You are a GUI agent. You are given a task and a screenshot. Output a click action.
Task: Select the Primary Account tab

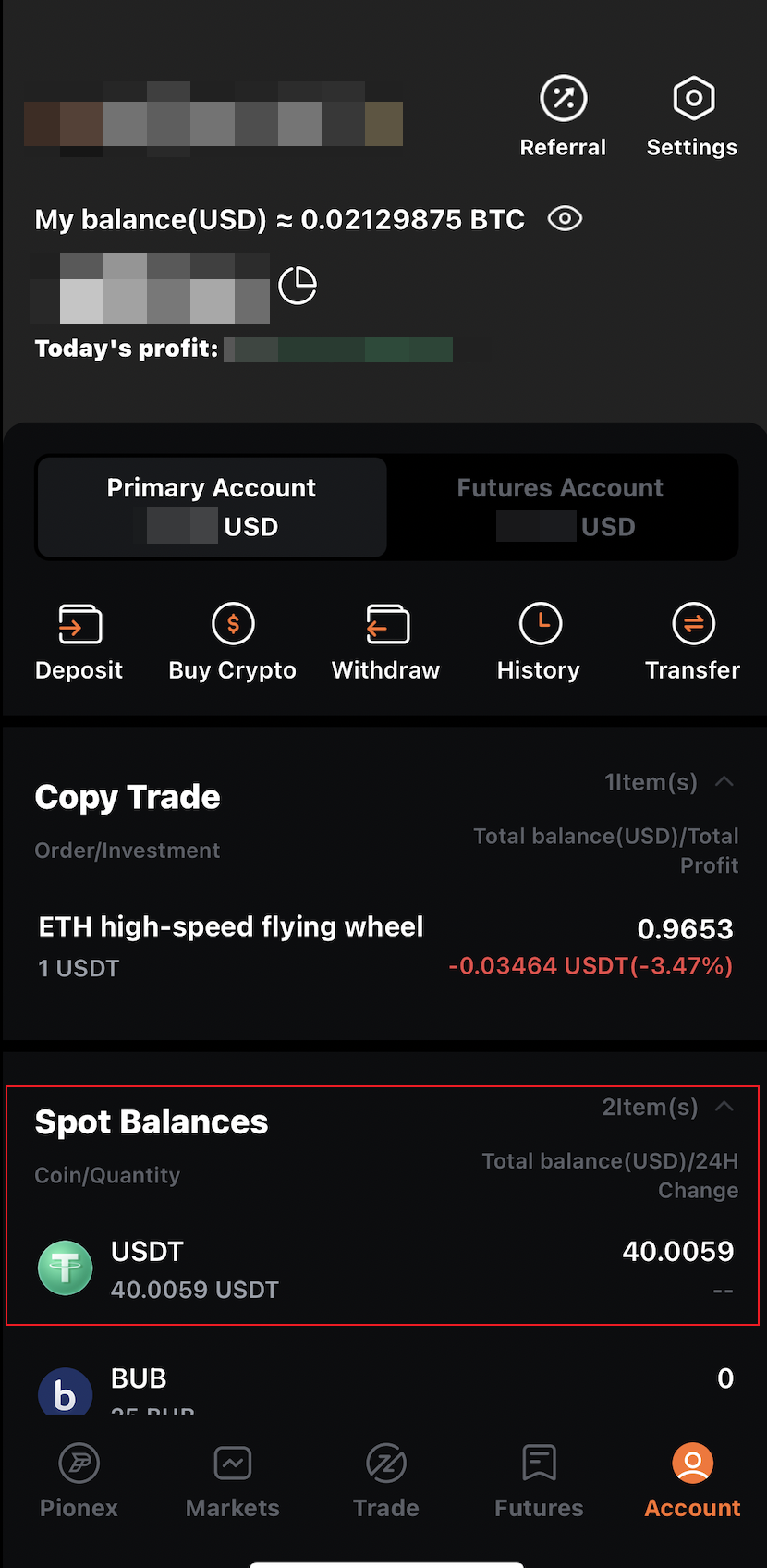212,507
